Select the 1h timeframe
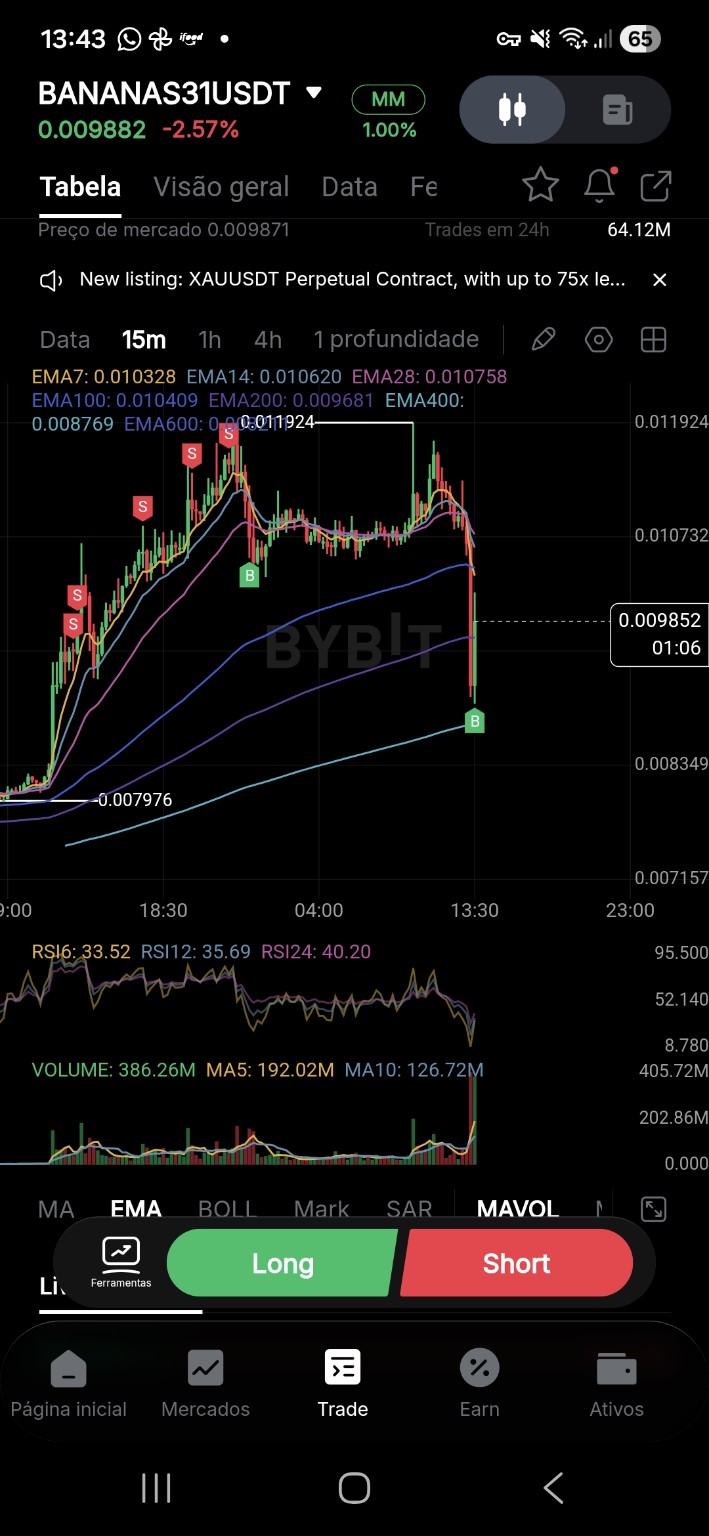This screenshot has width=709, height=1536. pyautogui.click(x=209, y=340)
